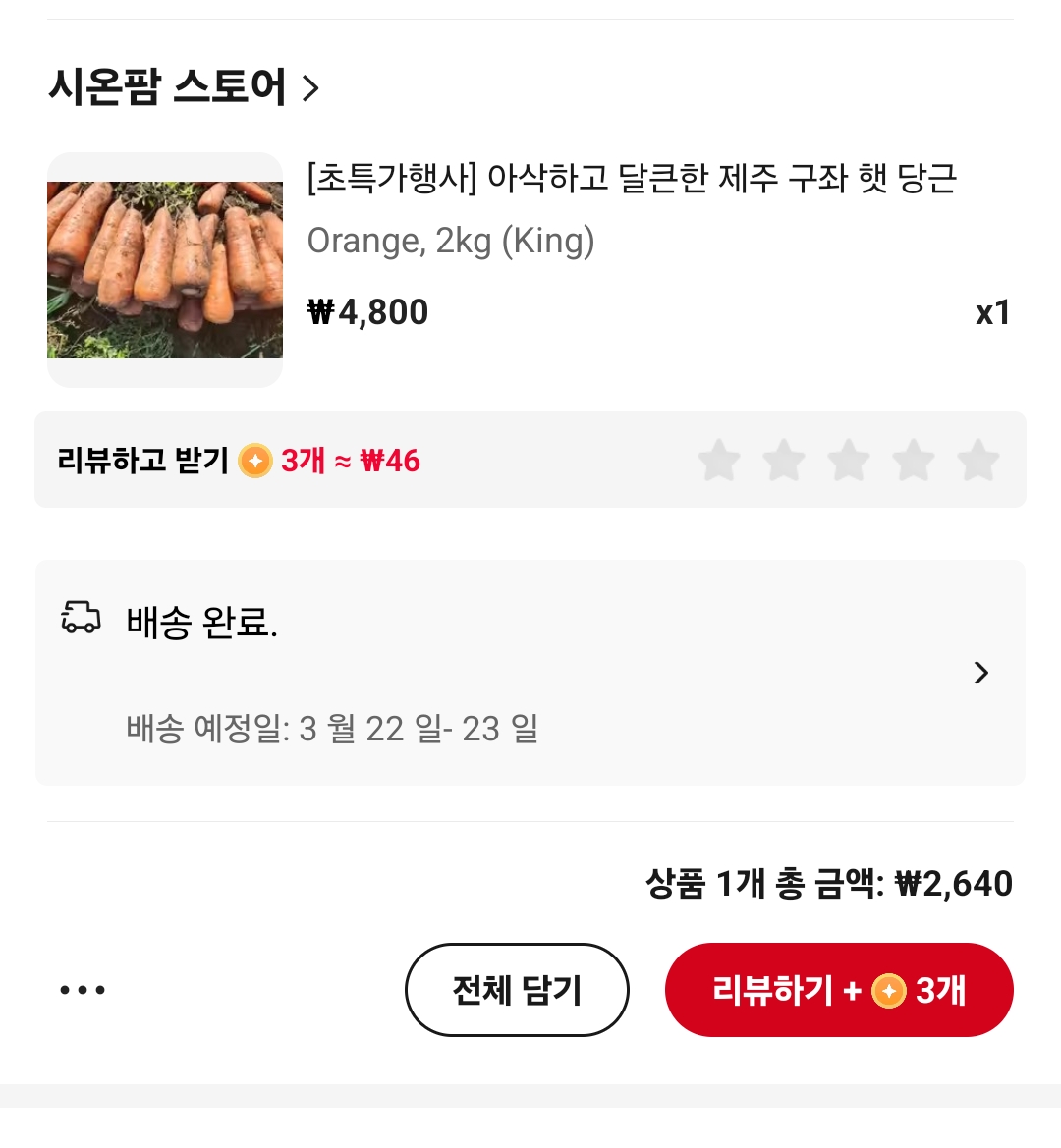Open the 시온팜 스토어 store page
The height and width of the screenshot is (1148, 1061).
tap(184, 87)
